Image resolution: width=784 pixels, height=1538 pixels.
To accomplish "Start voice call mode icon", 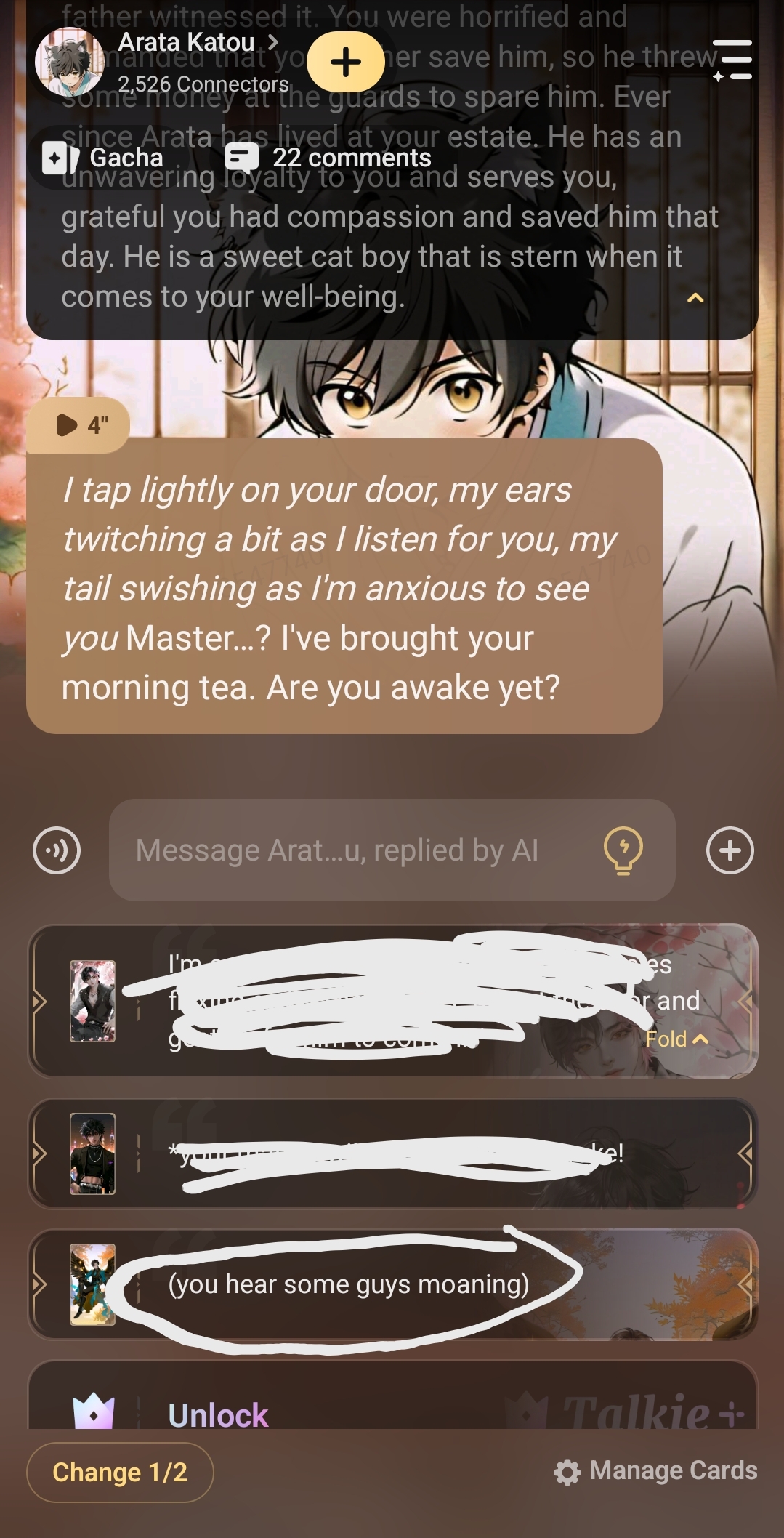I will (x=57, y=850).
